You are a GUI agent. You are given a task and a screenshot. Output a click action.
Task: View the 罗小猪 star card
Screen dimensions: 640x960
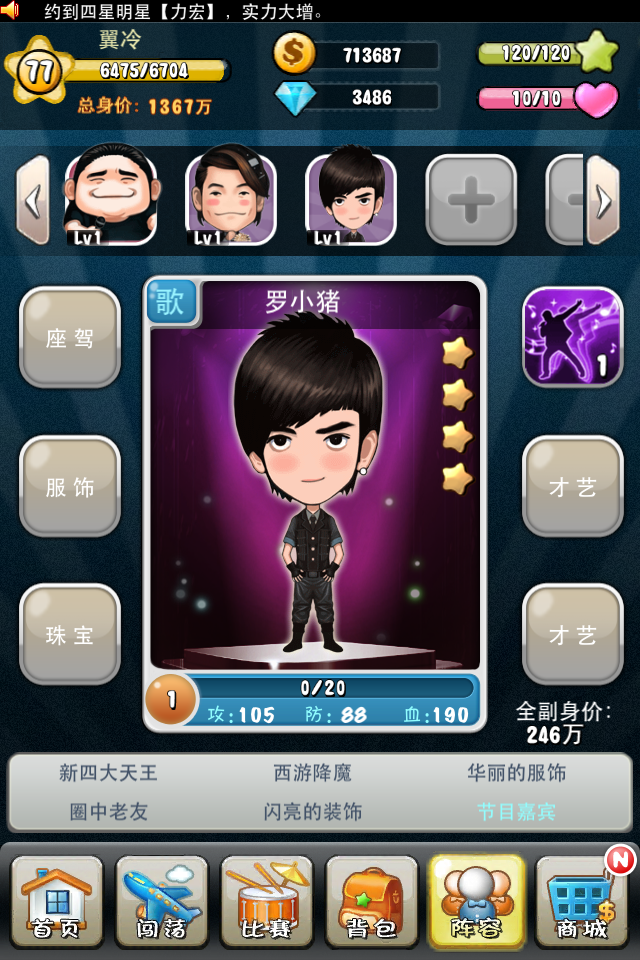(314, 480)
